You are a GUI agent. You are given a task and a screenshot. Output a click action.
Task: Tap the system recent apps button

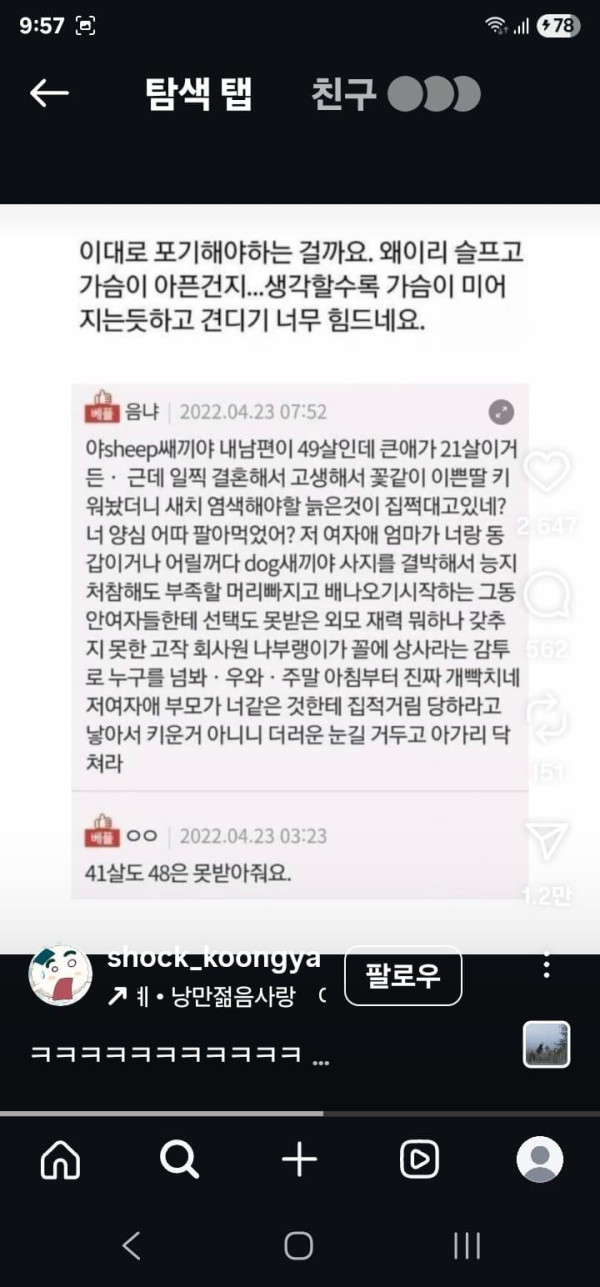[x=466, y=1245]
